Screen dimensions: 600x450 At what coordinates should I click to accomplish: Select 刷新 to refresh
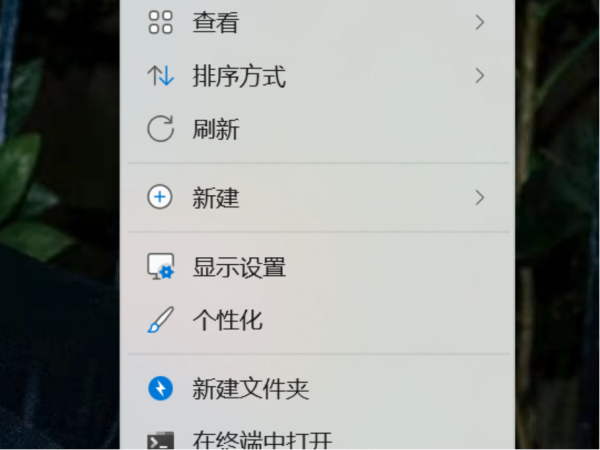point(215,129)
